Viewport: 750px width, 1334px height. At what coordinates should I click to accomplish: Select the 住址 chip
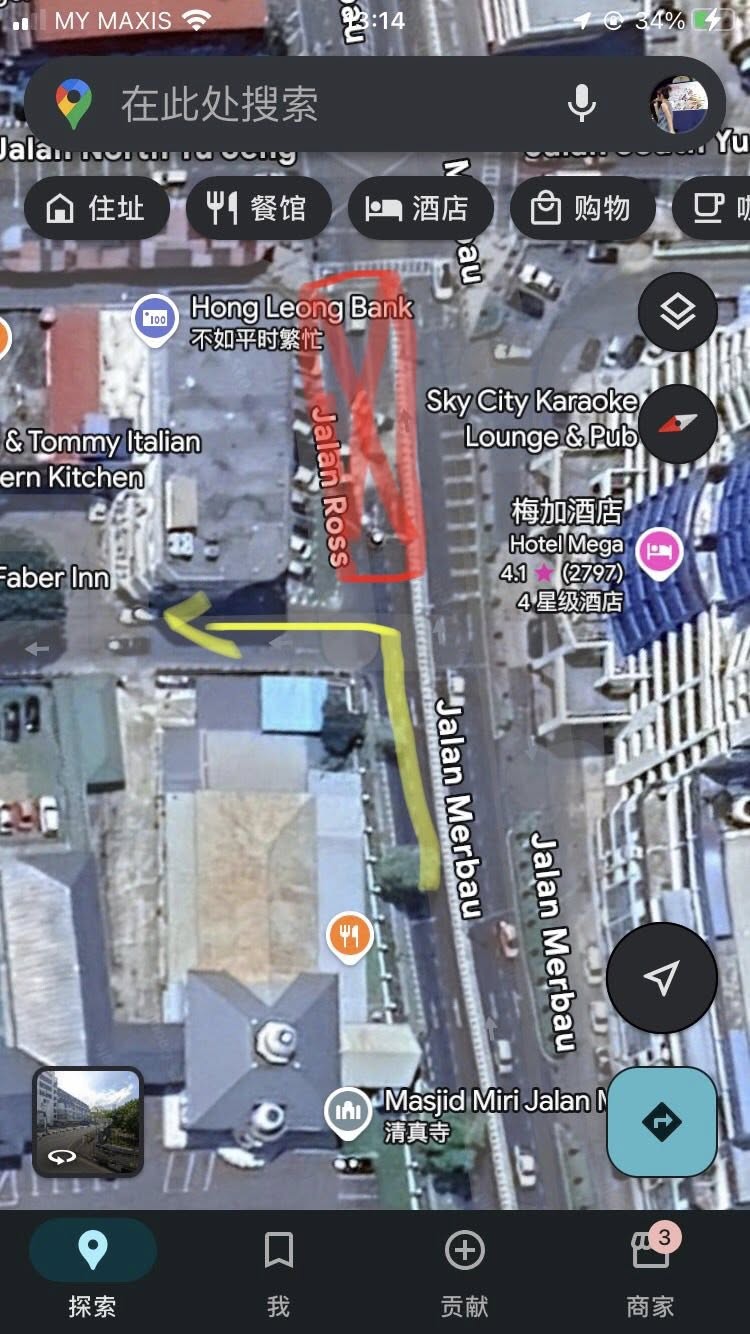click(97, 208)
